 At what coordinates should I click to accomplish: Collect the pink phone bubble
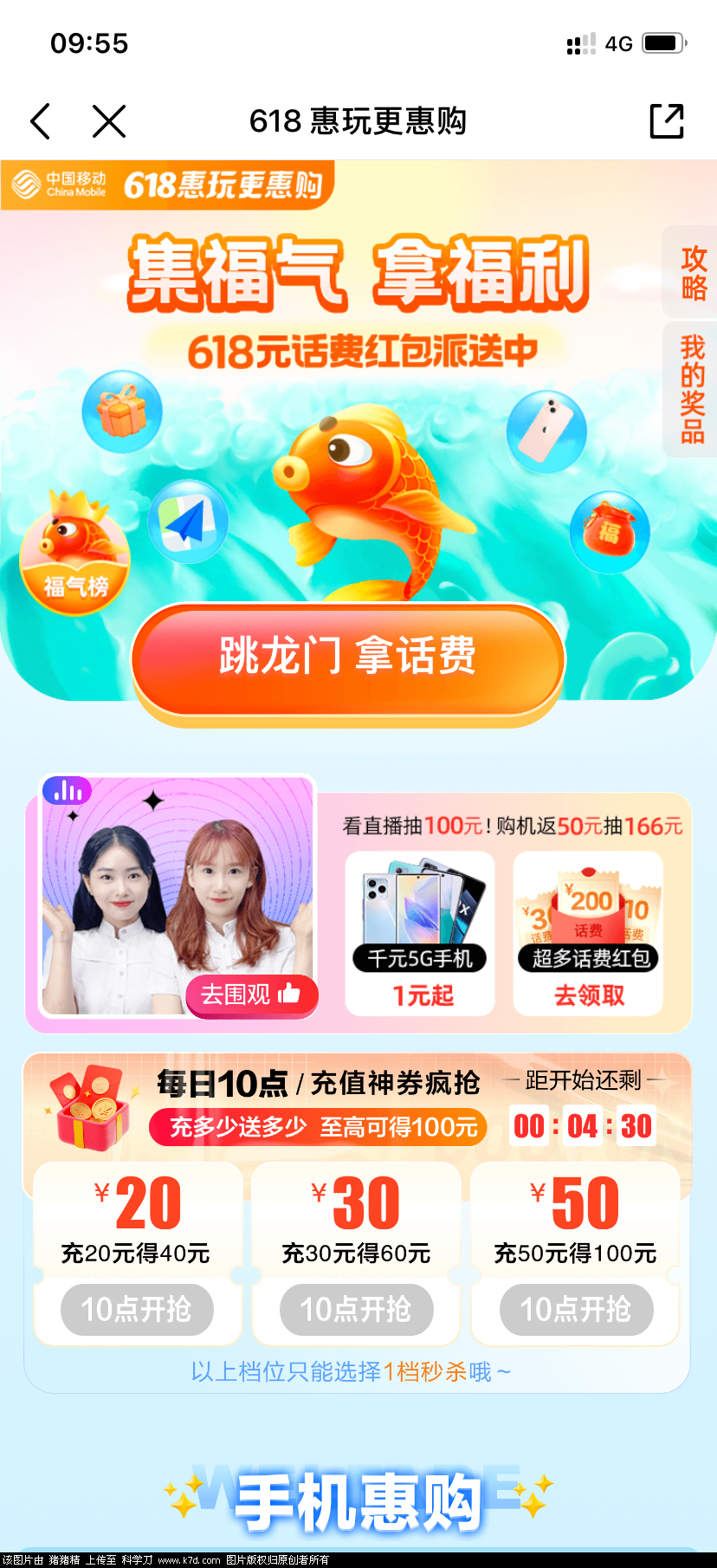[x=546, y=431]
